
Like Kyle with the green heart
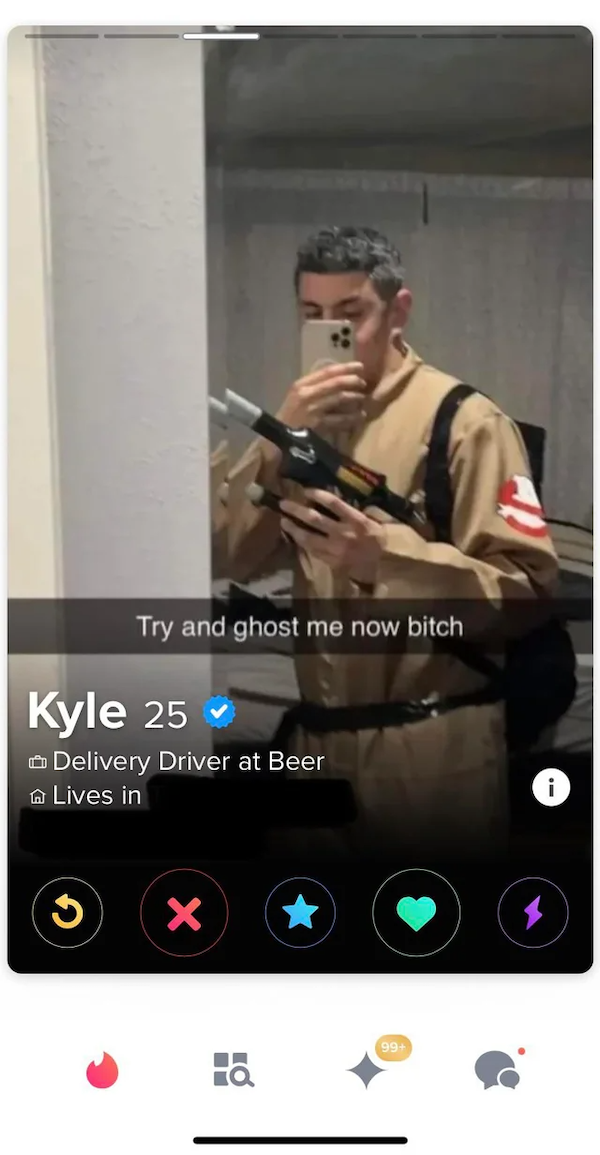tap(416, 912)
